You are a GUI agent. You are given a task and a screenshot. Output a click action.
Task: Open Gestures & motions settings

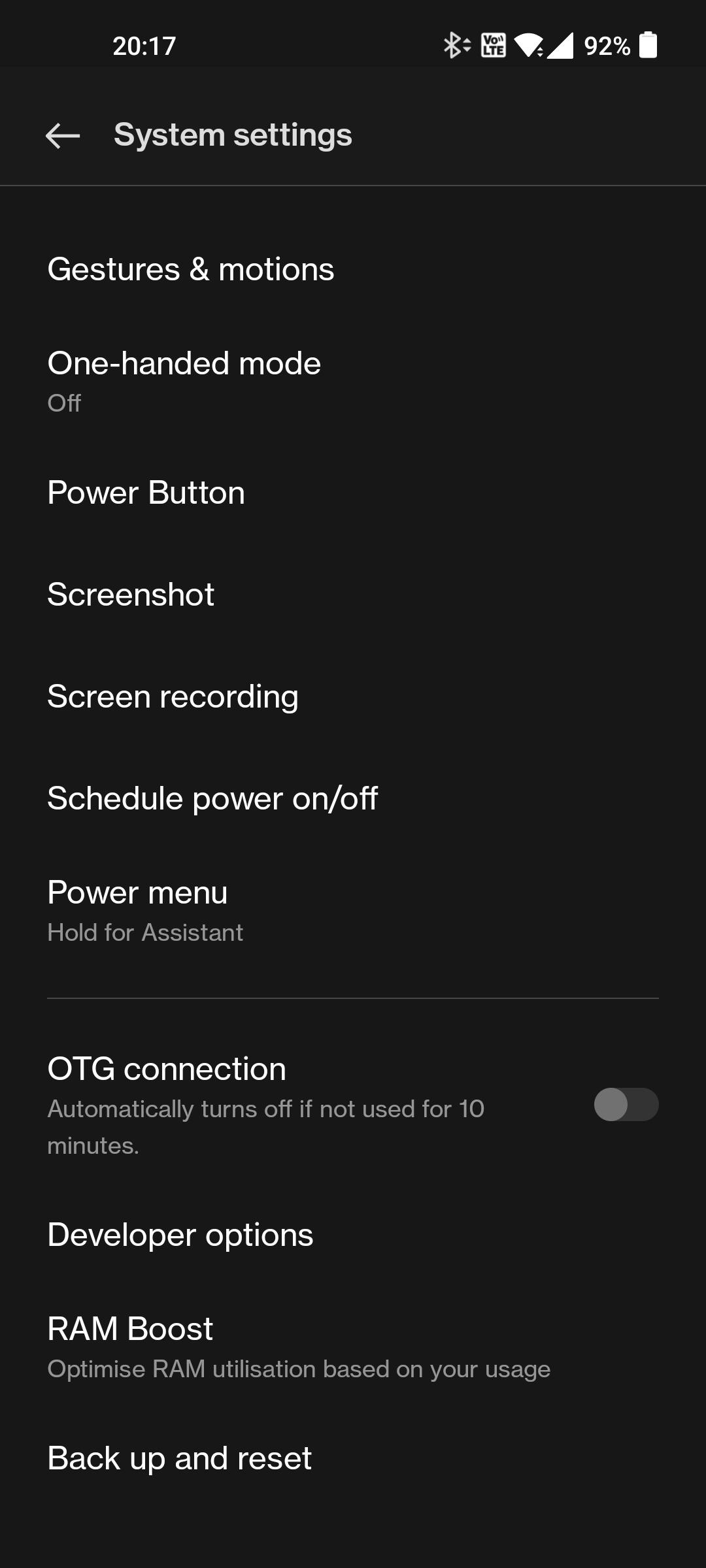(x=190, y=269)
